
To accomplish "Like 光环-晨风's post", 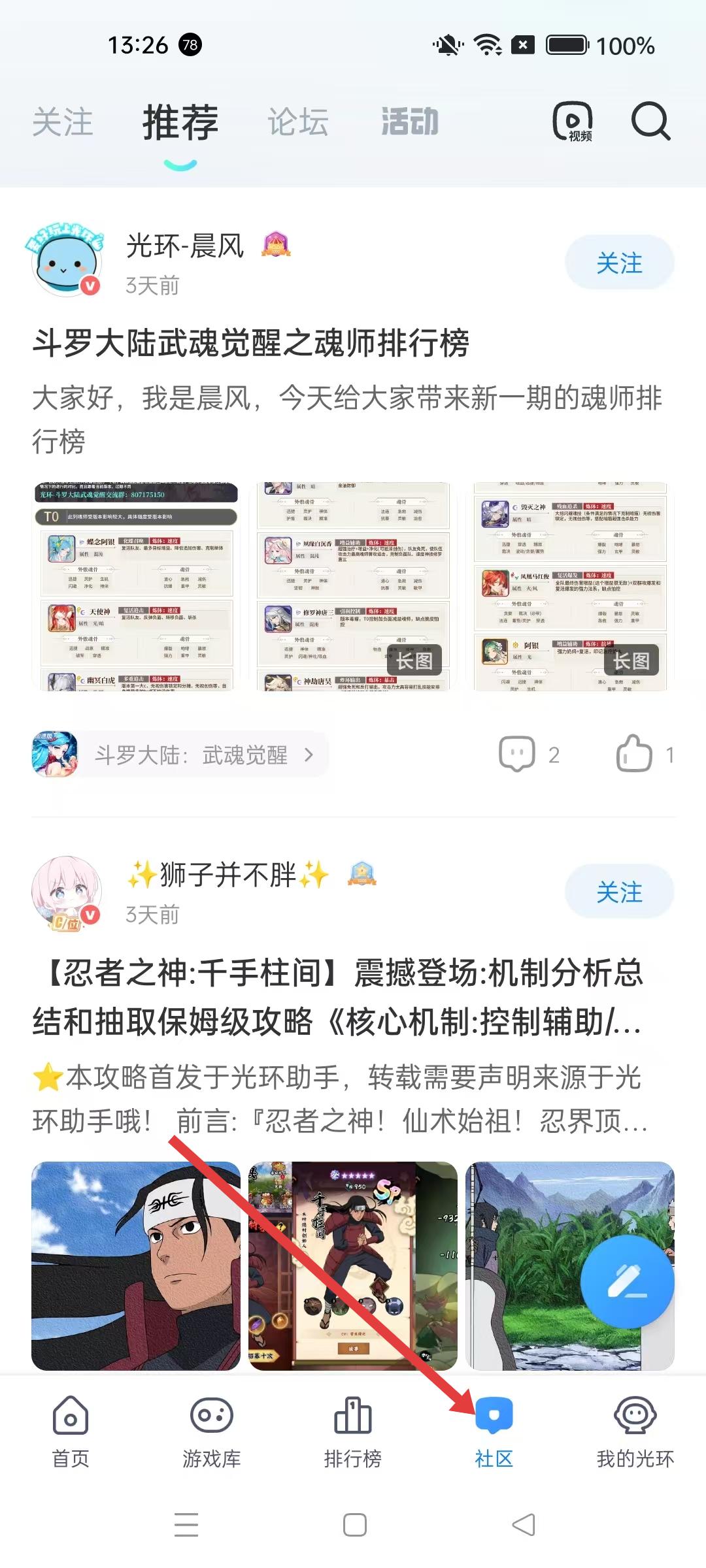I will (643, 755).
